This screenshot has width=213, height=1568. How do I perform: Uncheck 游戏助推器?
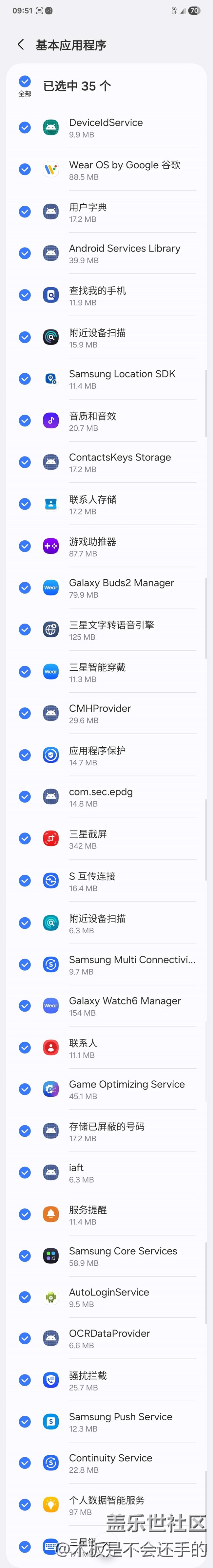25,547
